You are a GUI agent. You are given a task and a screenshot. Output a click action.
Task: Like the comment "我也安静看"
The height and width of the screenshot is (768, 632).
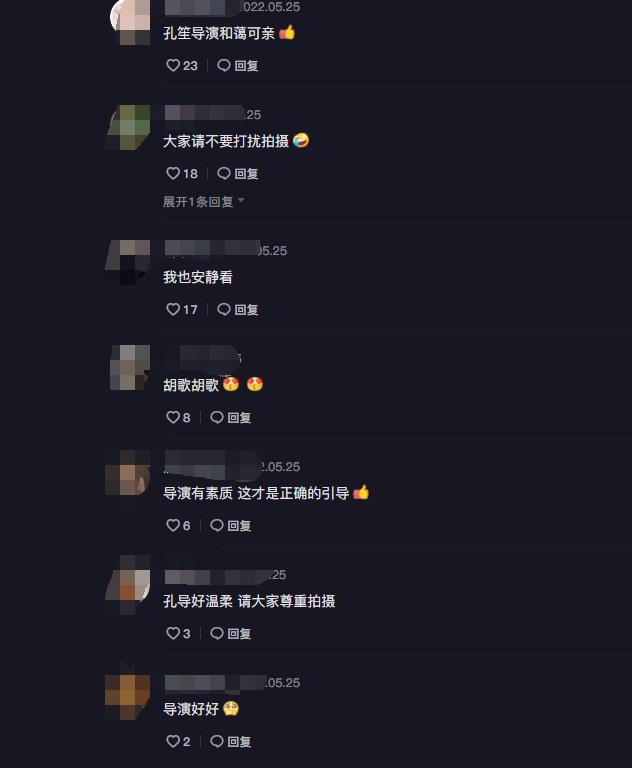[x=173, y=310]
